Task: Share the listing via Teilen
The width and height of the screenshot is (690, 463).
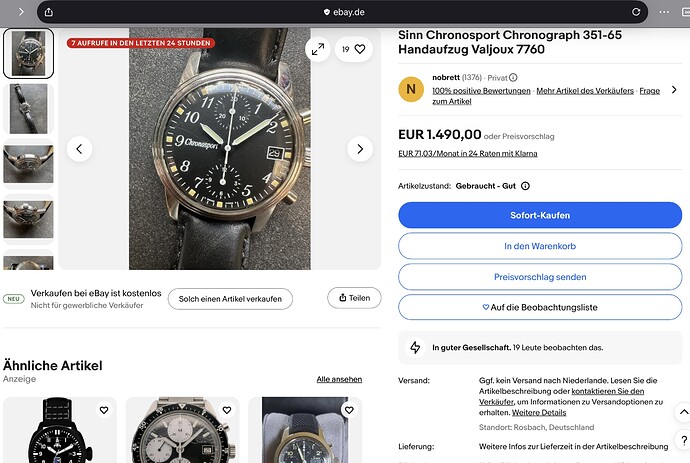Action: (354, 298)
